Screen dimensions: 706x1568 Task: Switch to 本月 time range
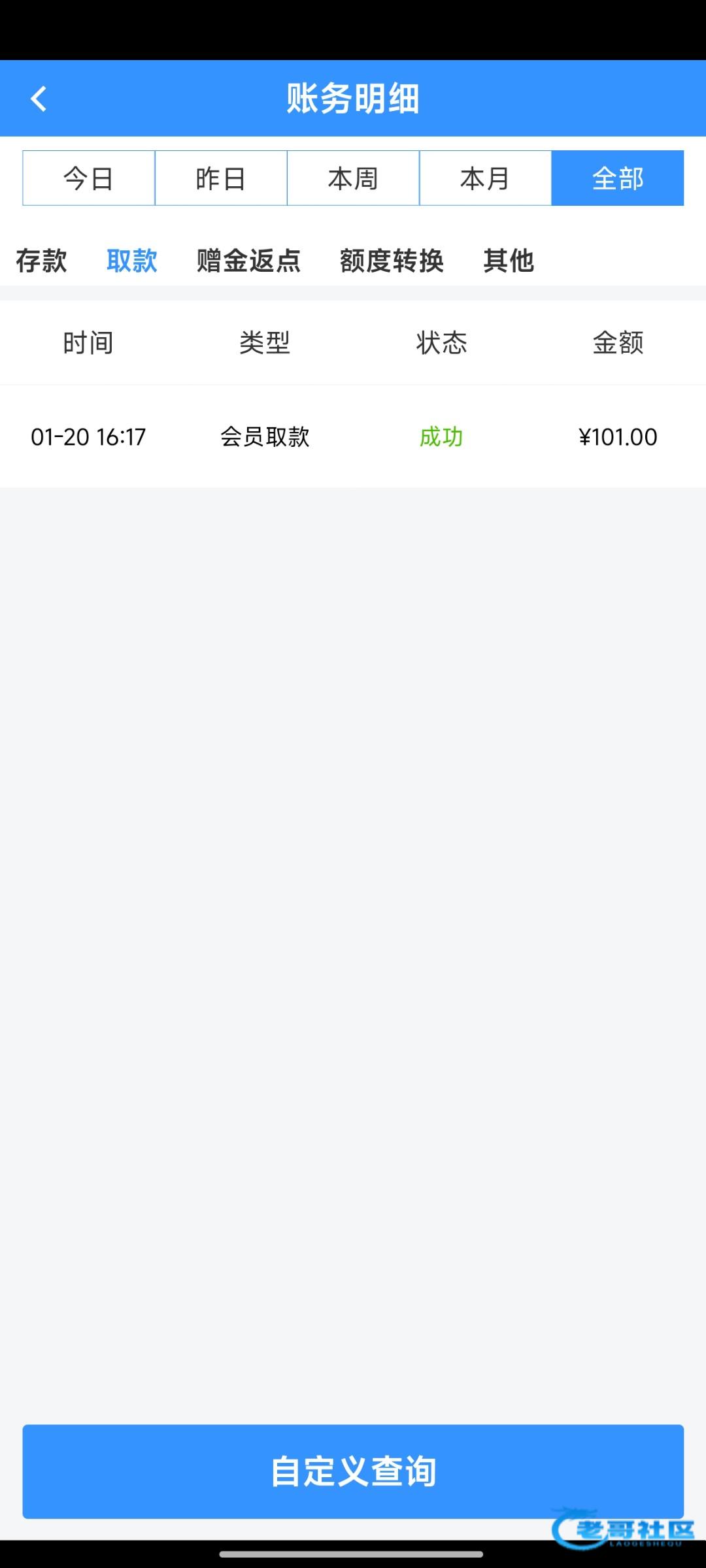point(485,178)
